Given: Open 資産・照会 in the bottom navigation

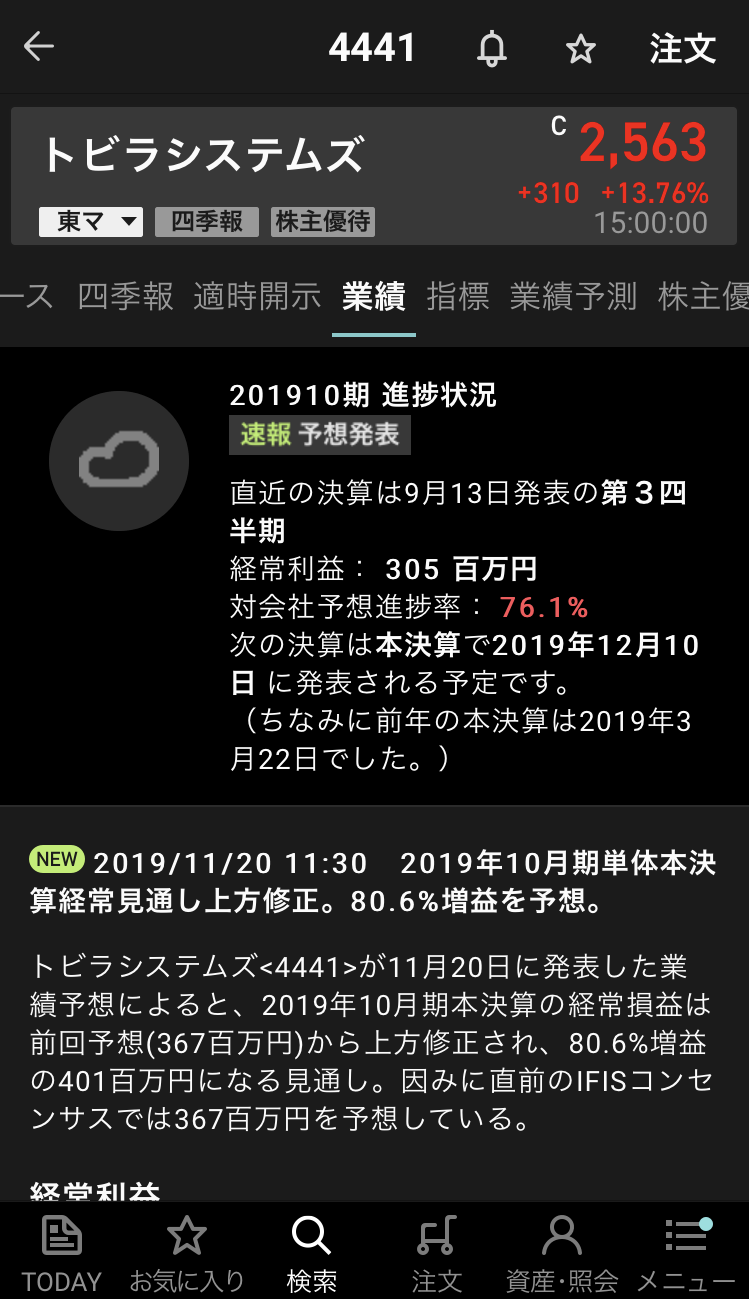Looking at the screenshot, I should 562,1252.
